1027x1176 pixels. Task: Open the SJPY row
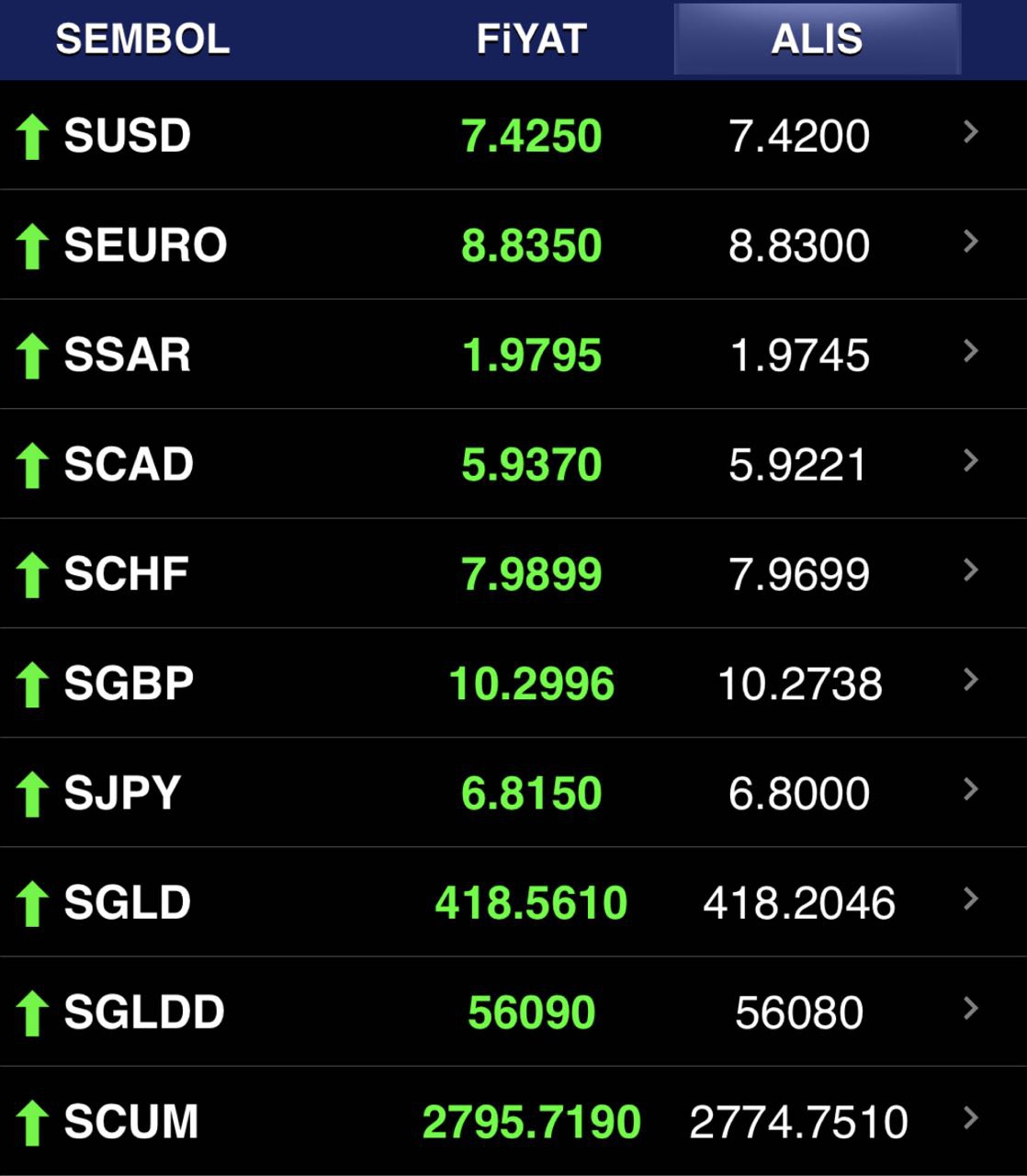pyautogui.click(x=513, y=792)
